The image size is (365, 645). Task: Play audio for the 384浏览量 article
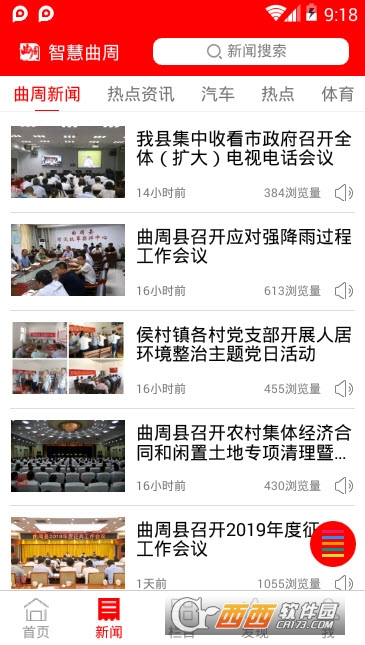(x=344, y=193)
